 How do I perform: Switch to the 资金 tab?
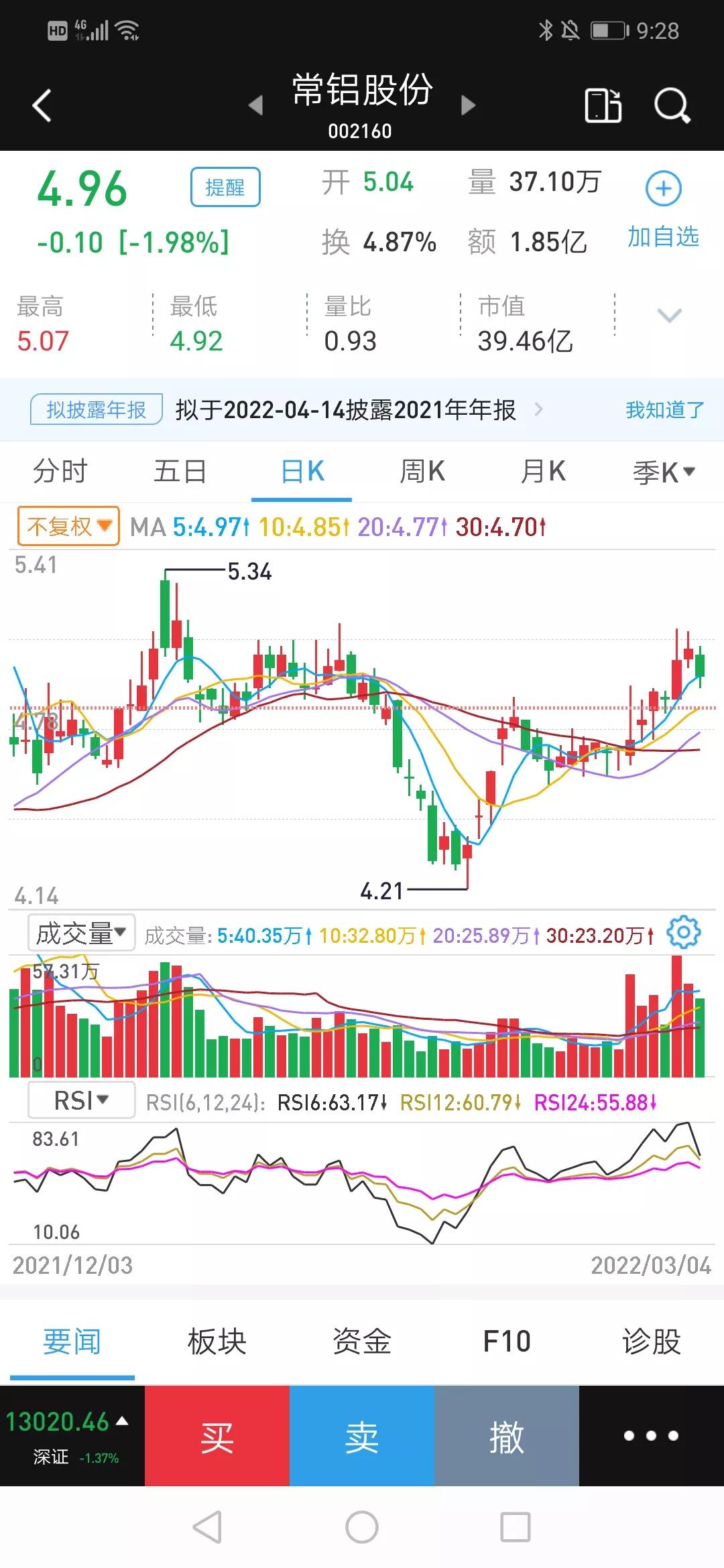(x=362, y=1342)
